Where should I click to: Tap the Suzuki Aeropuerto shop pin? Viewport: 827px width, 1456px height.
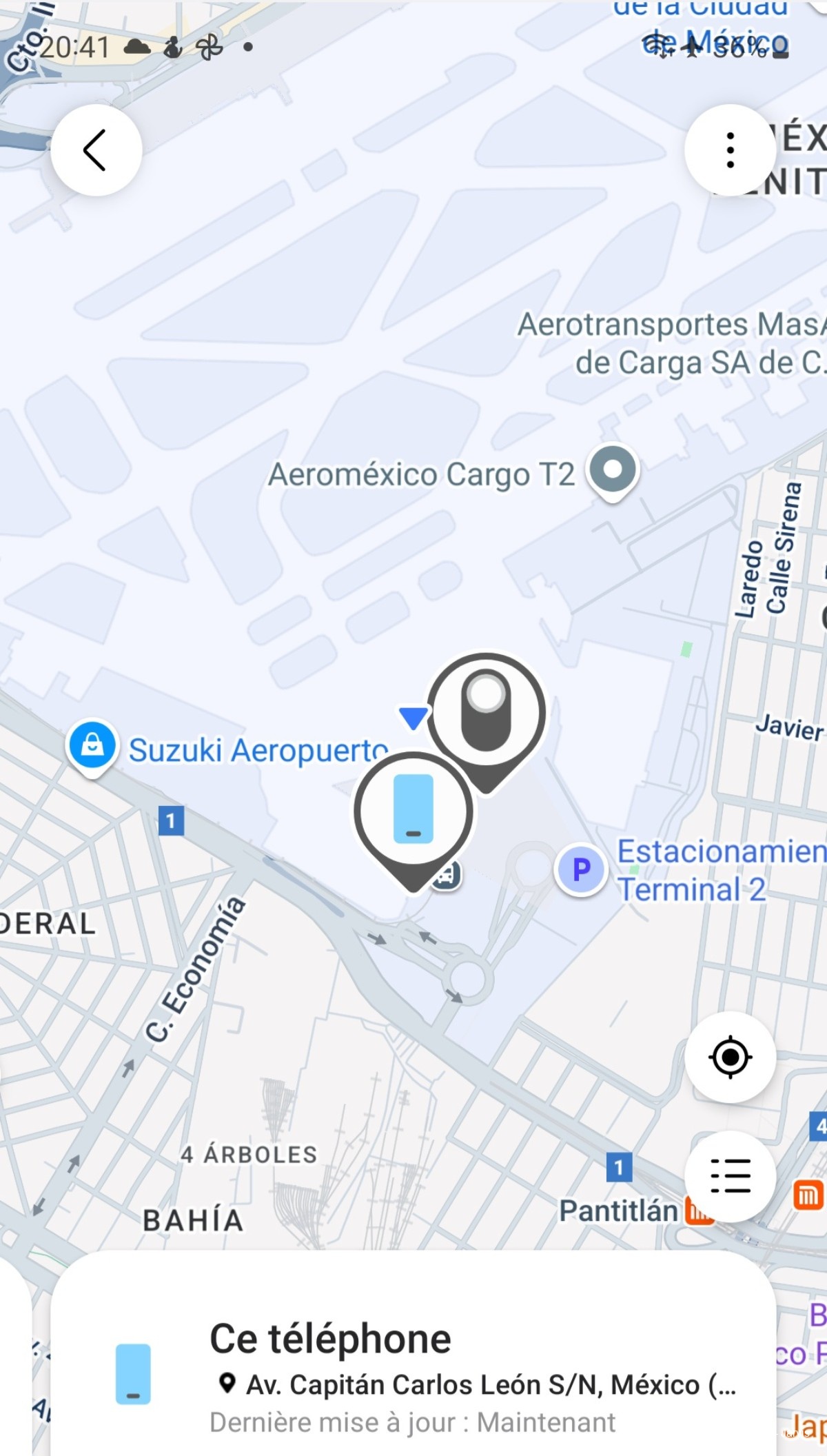coord(92,747)
